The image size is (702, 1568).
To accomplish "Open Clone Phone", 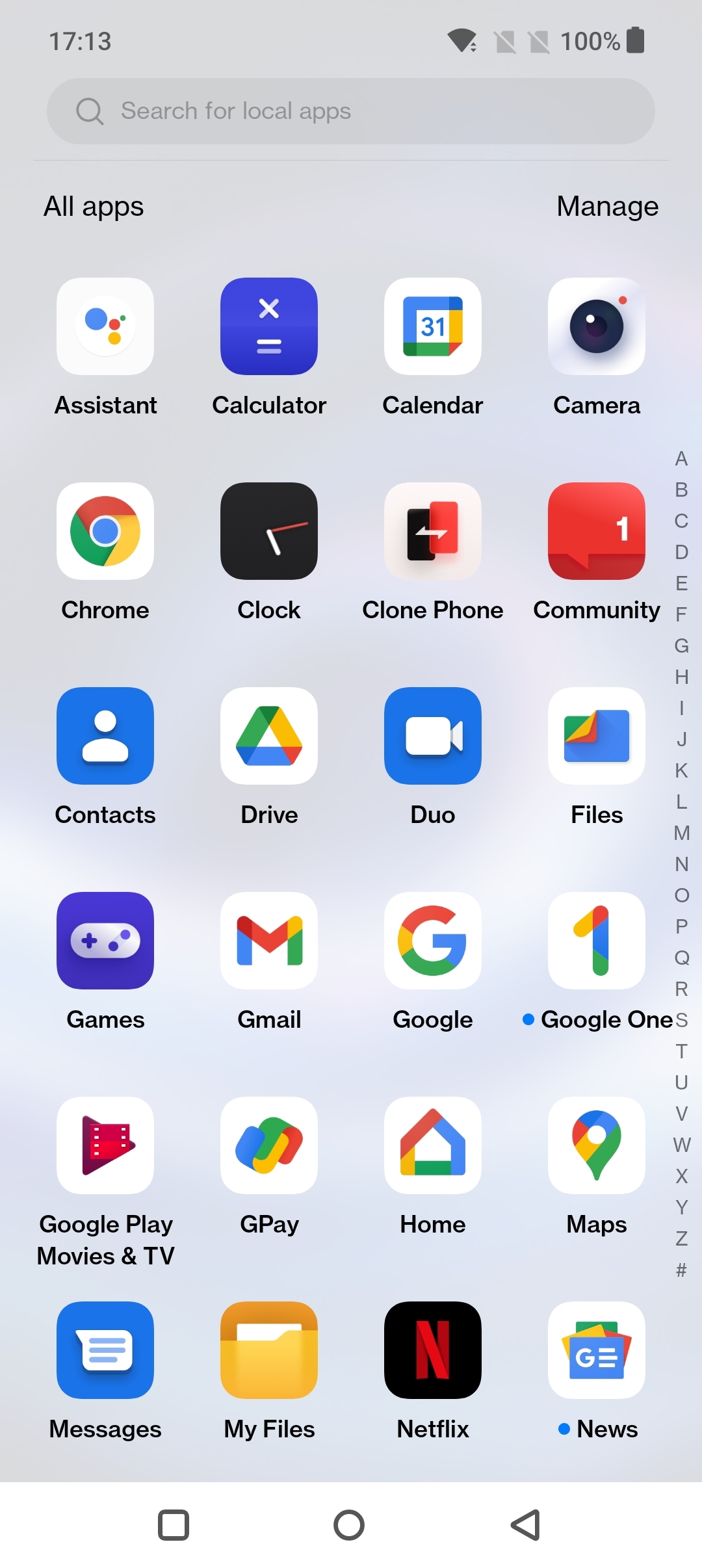I will [x=433, y=531].
